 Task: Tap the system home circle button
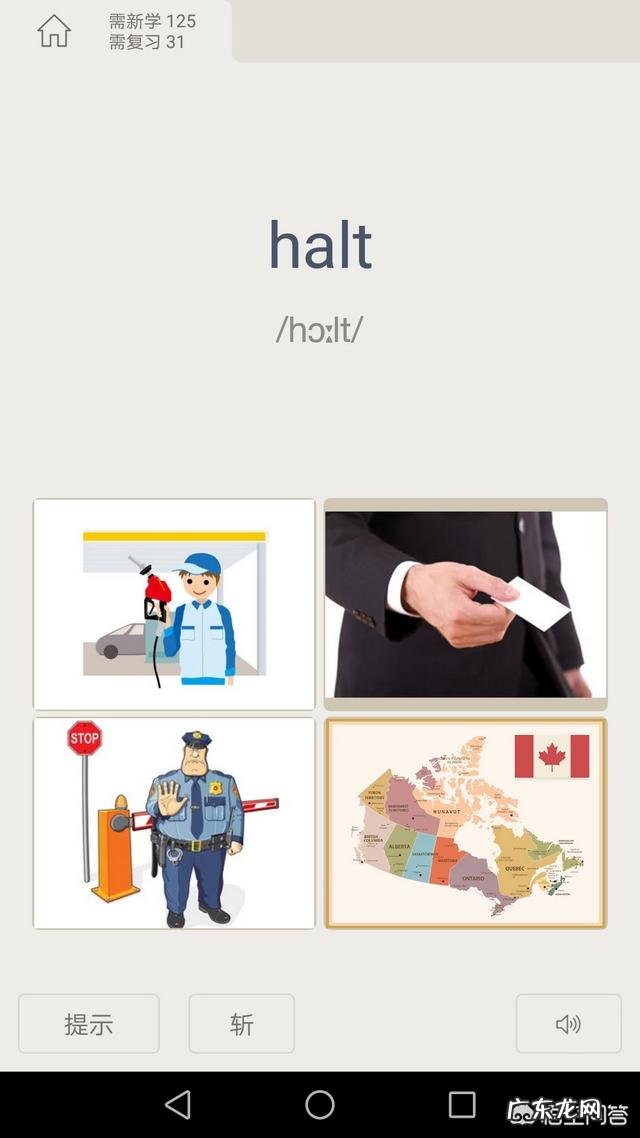coord(320,1104)
